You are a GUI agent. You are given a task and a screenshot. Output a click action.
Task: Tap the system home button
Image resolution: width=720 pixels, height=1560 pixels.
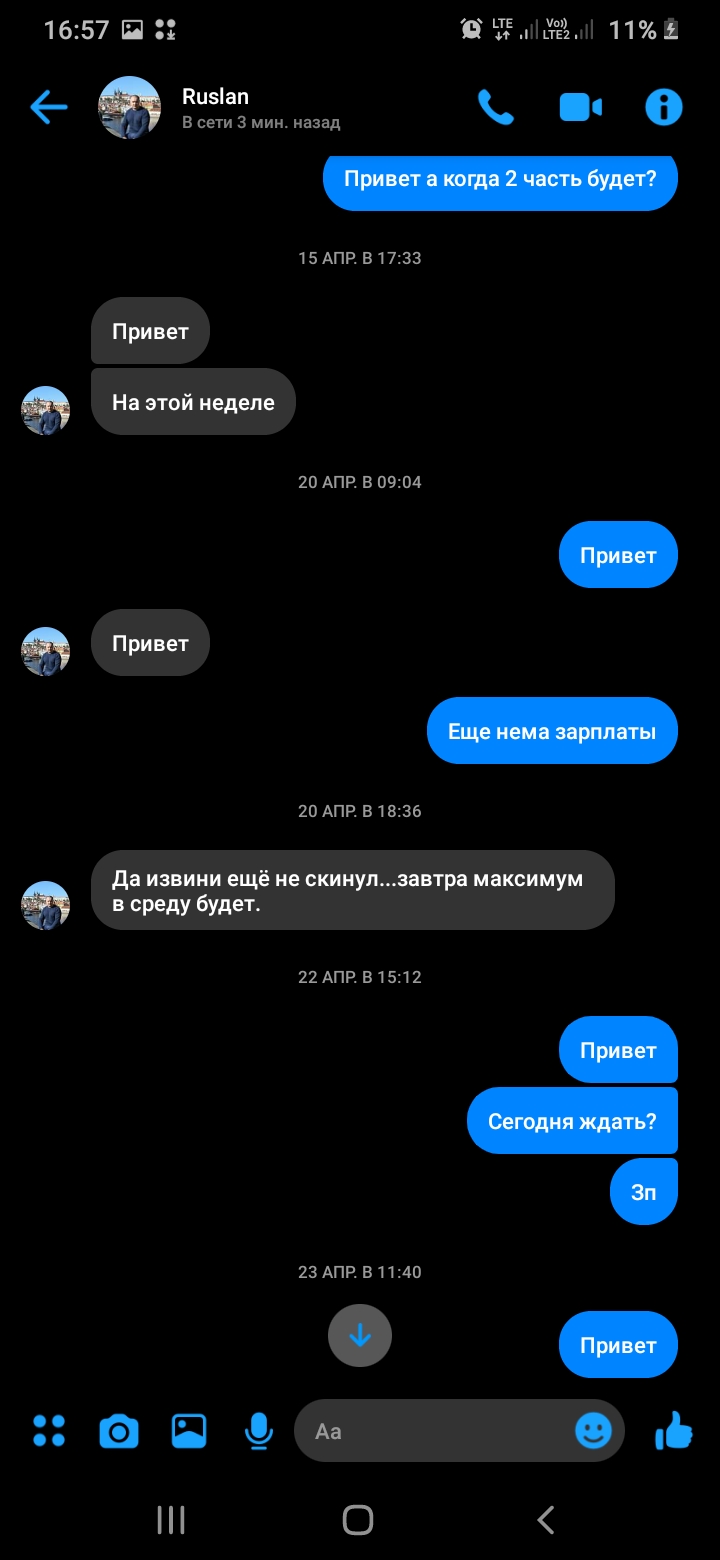358,1520
